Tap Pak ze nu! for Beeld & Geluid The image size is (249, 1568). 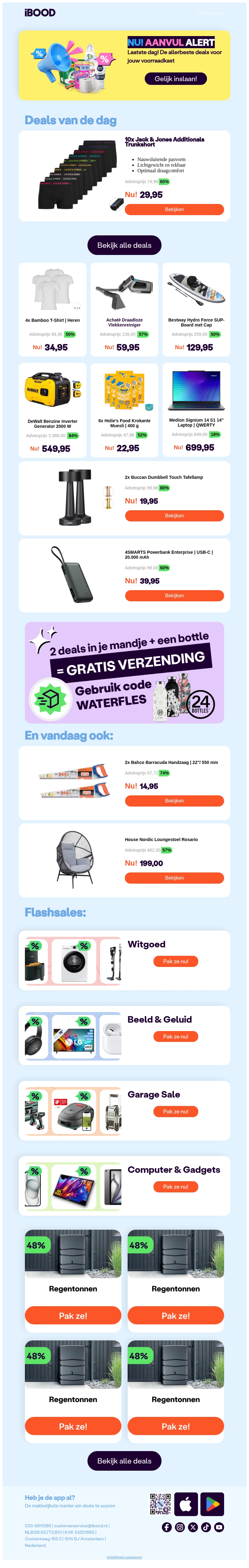175,1036
